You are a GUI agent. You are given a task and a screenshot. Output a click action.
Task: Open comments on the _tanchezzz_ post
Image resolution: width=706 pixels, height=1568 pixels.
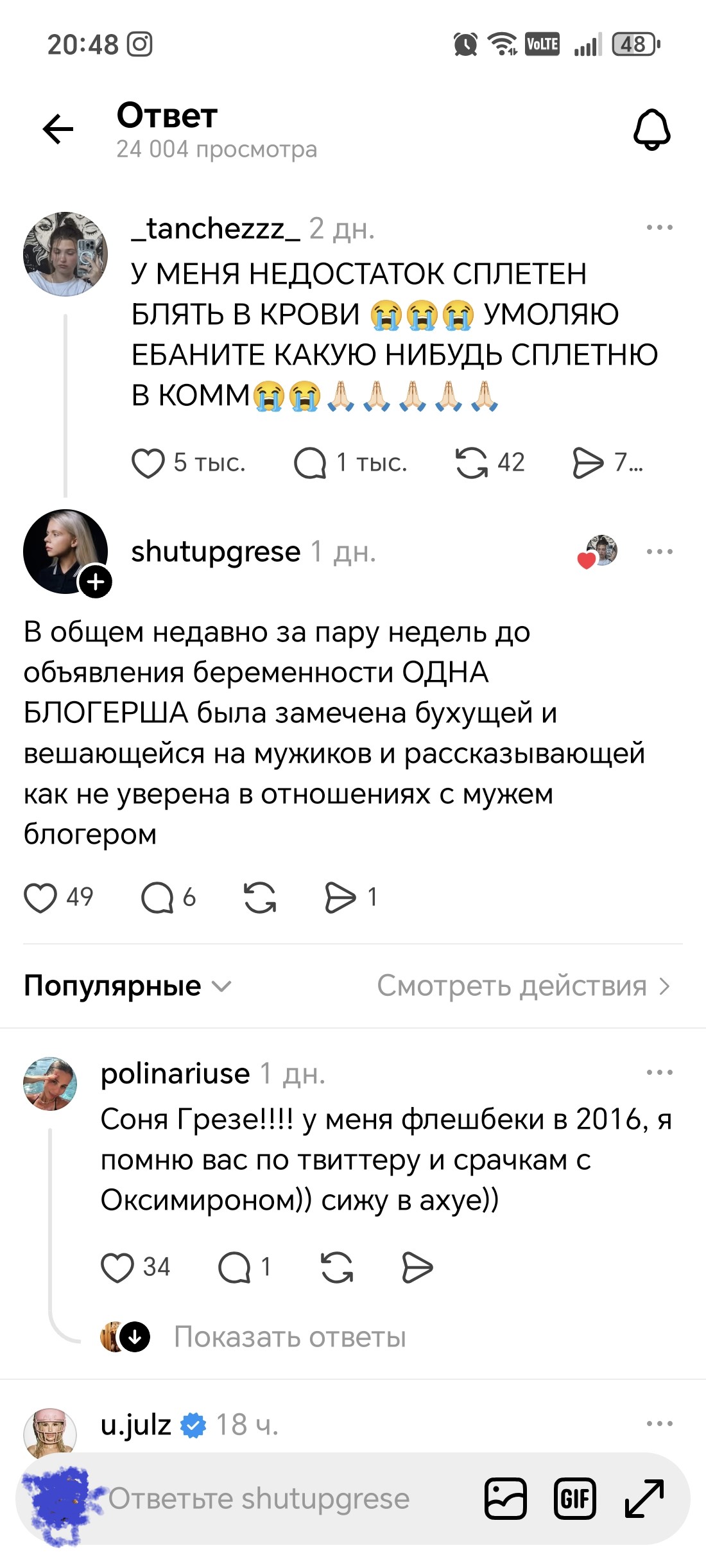(310, 463)
